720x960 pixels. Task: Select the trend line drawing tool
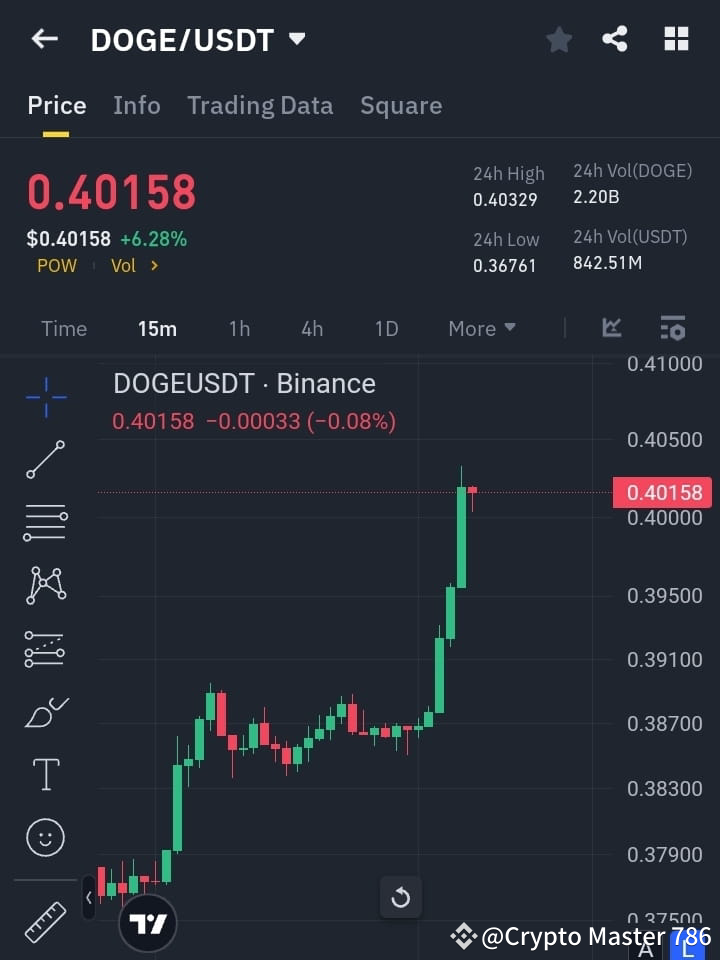click(44, 460)
